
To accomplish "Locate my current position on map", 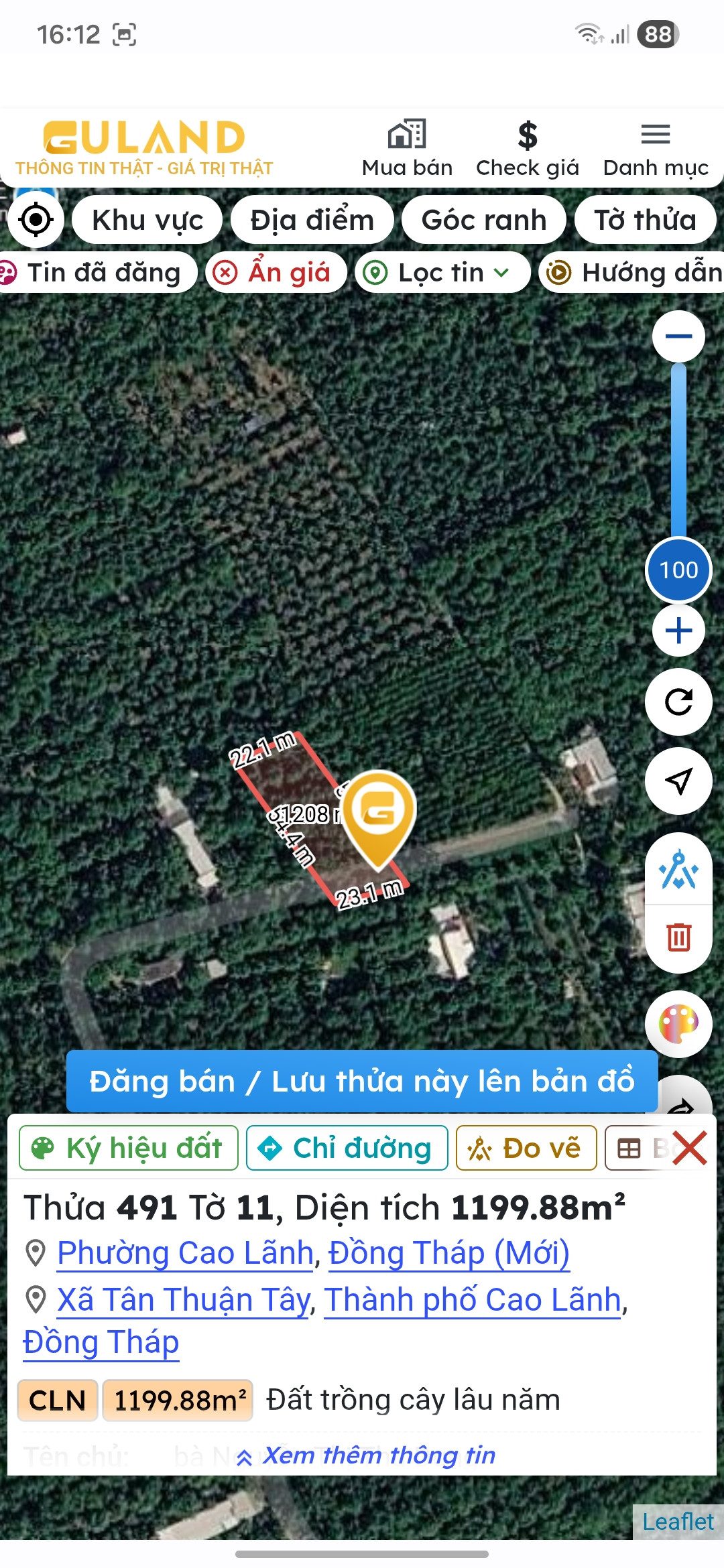I will tap(36, 219).
